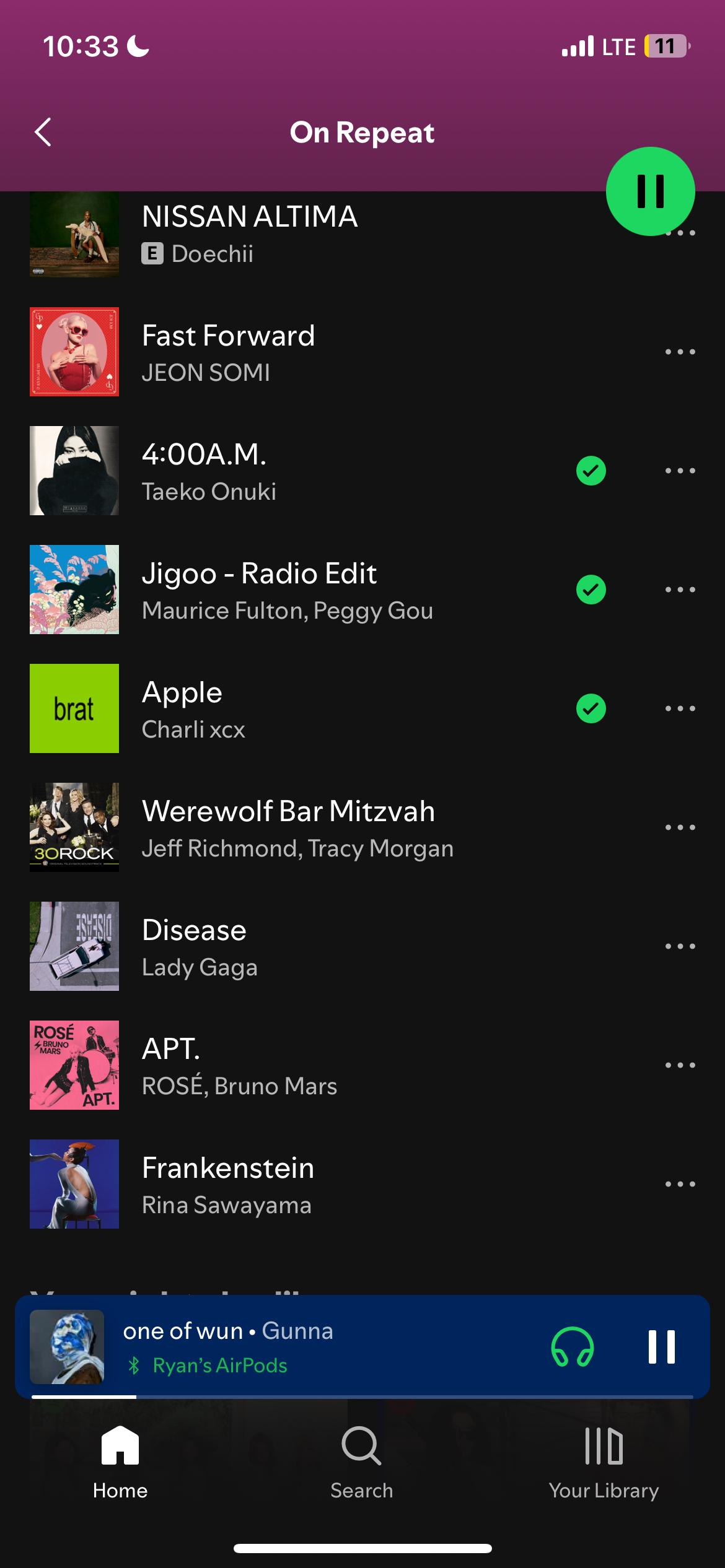This screenshot has width=725, height=1568.
Task: Open more options for Disease
Action: click(680, 946)
